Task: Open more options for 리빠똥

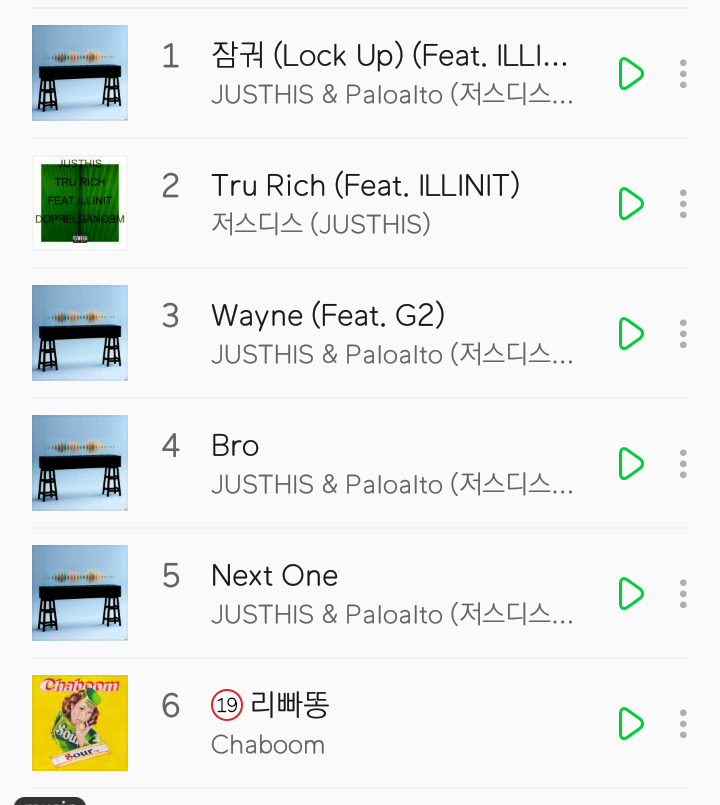Action: coord(683,724)
